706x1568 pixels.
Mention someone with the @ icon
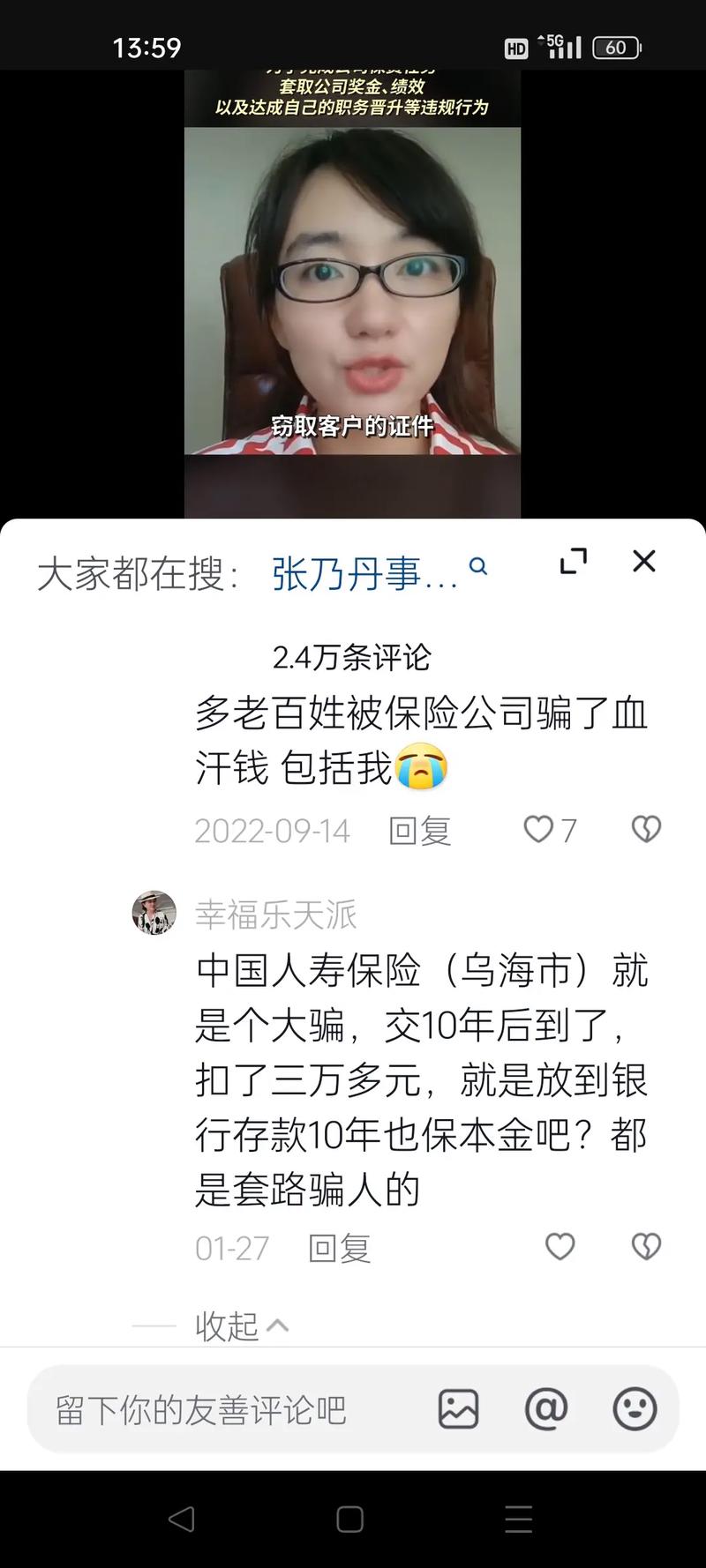(546, 1409)
